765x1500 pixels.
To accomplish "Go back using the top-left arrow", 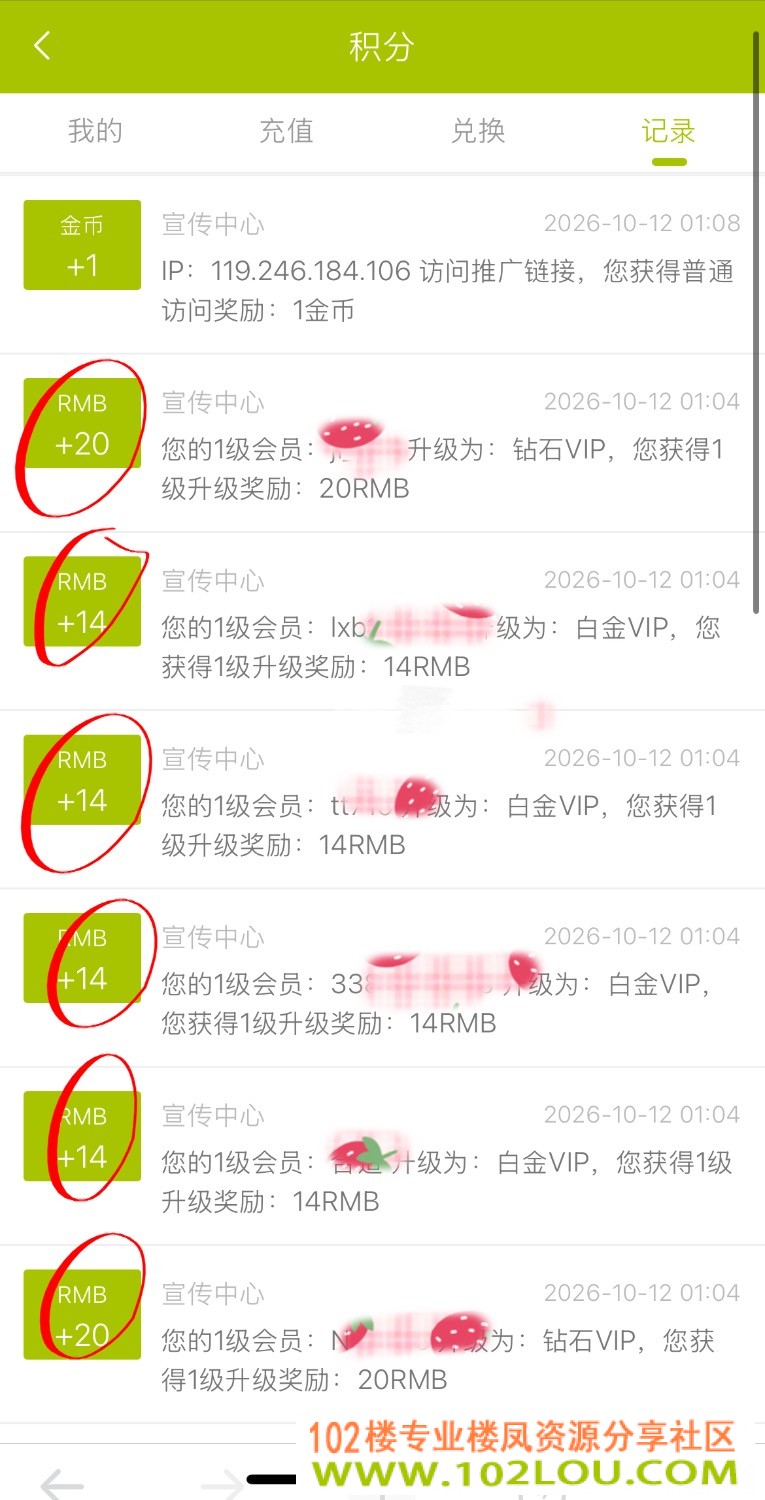I will (42, 46).
